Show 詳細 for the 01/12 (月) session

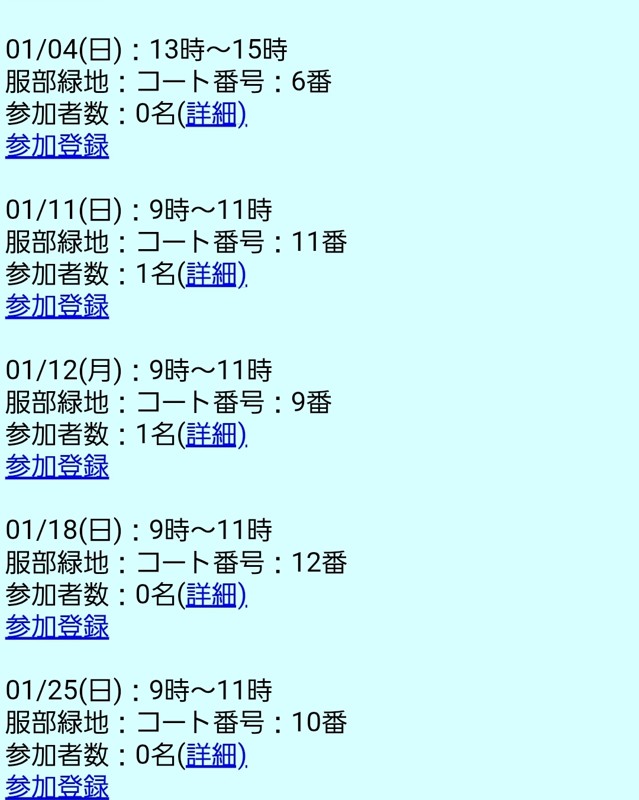[212, 434]
